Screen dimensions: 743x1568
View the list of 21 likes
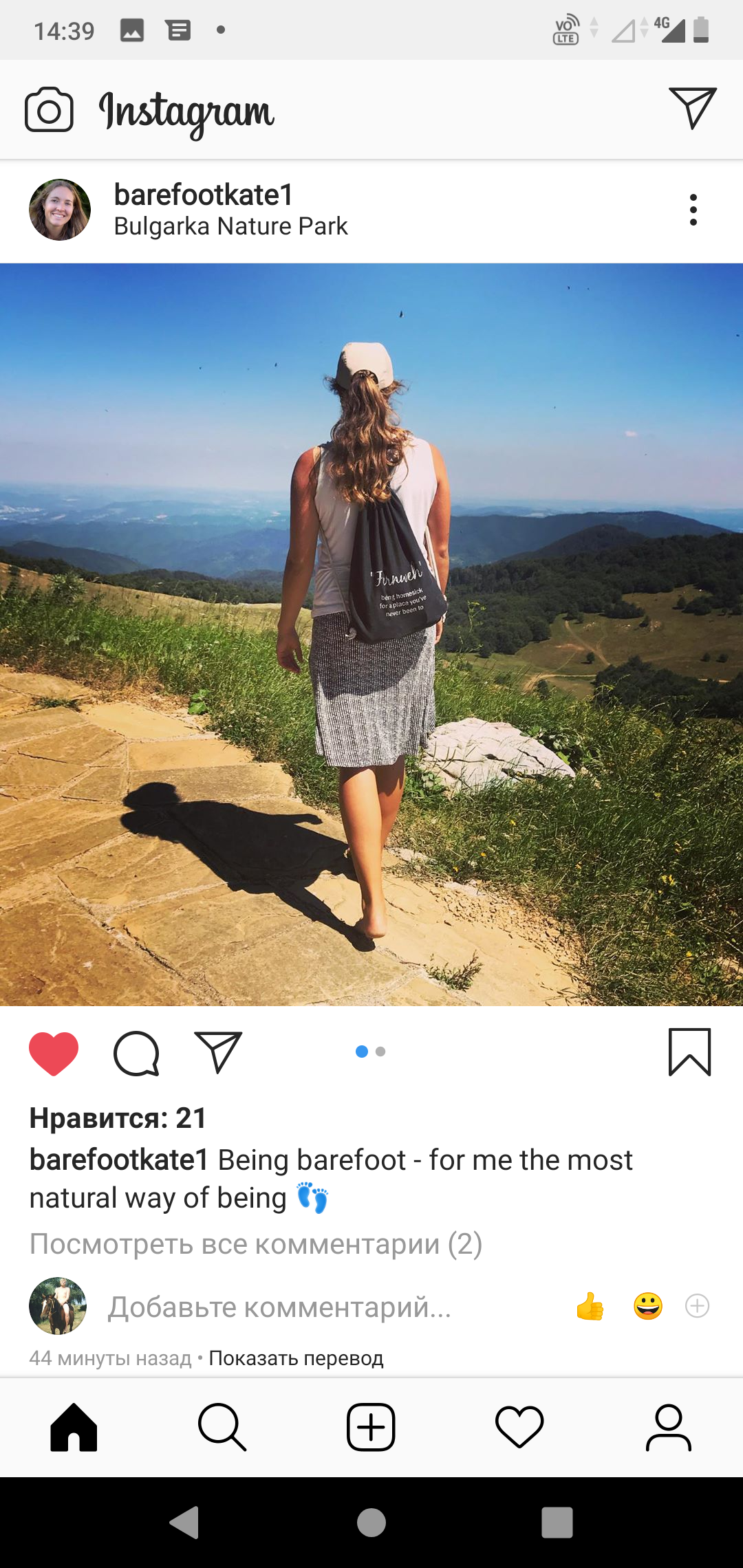(x=118, y=1118)
